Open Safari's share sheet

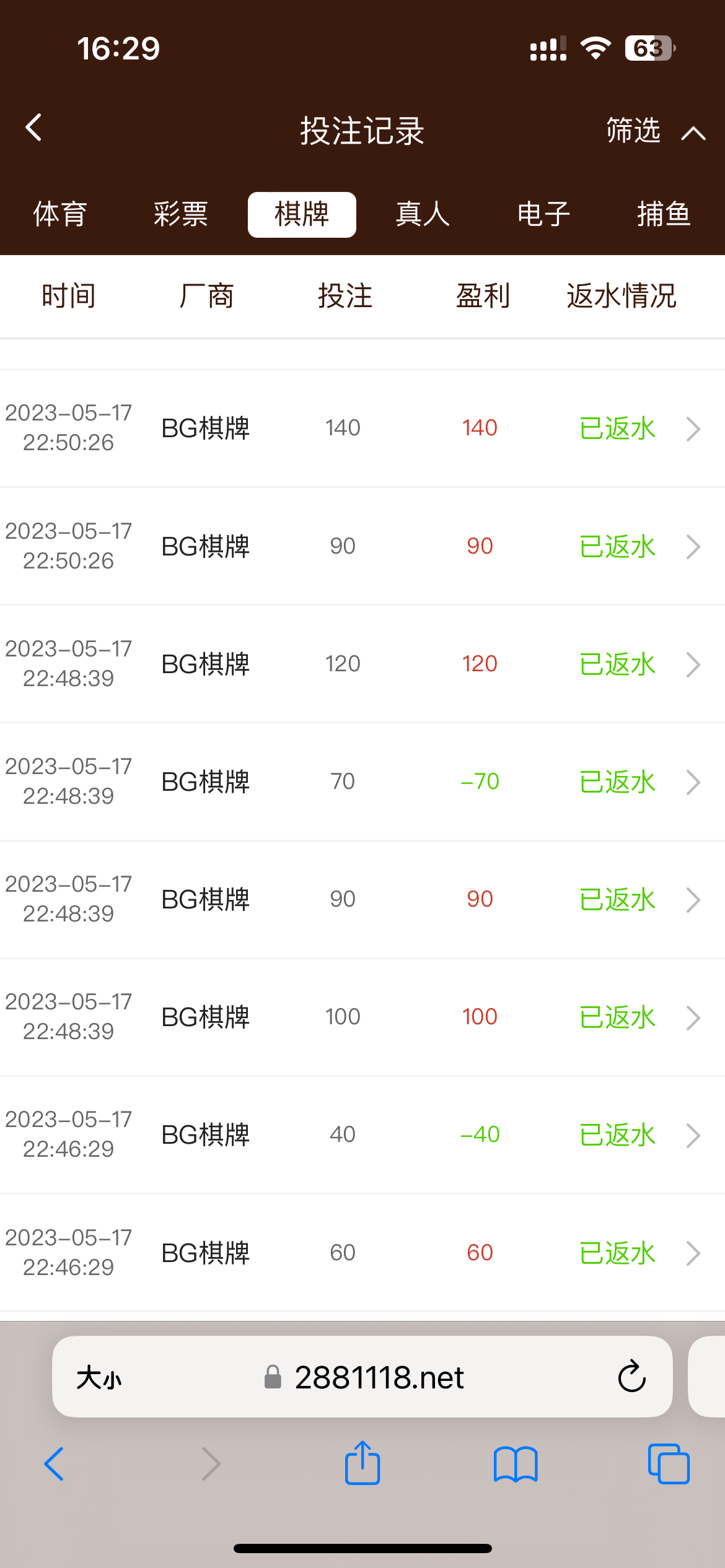click(362, 1463)
